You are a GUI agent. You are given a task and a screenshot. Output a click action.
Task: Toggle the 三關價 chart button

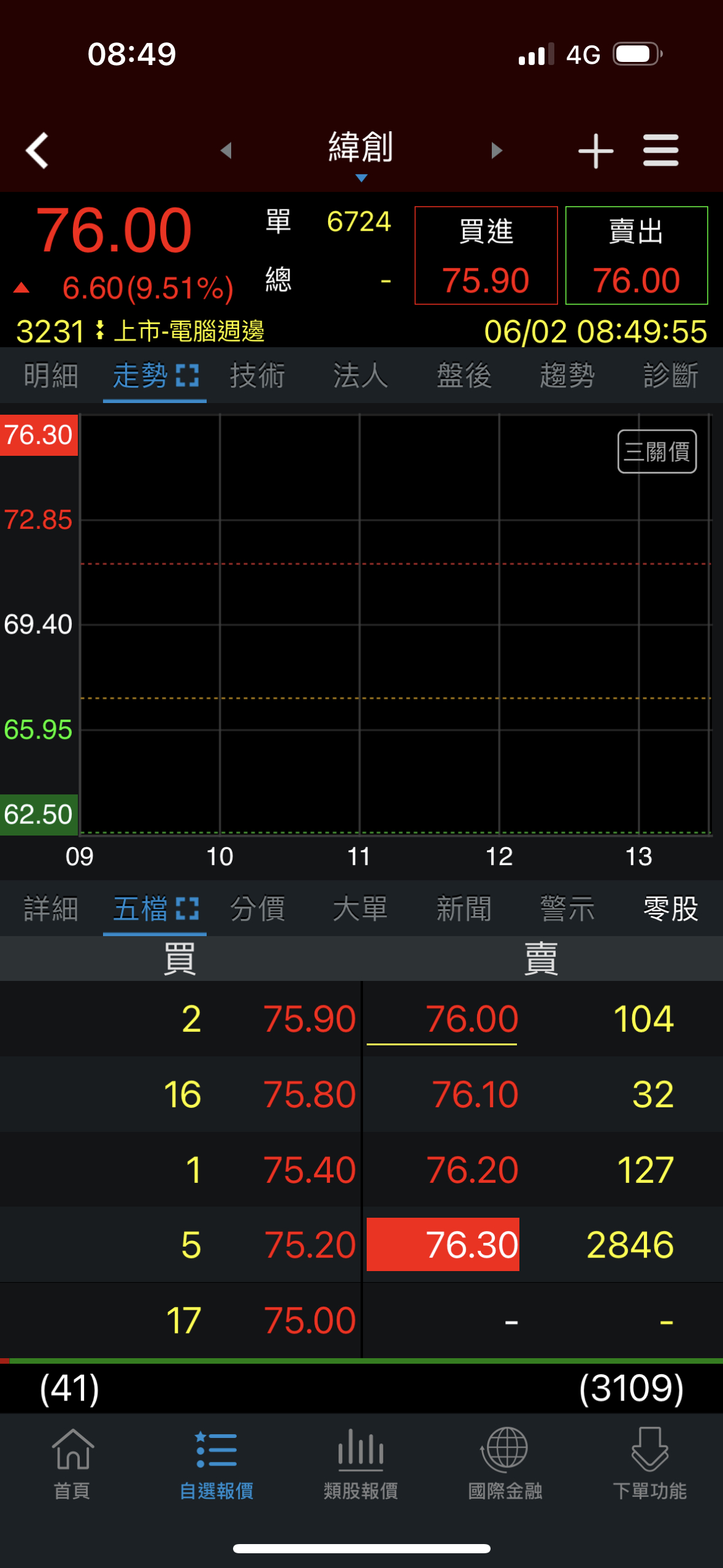pyautogui.click(x=657, y=452)
